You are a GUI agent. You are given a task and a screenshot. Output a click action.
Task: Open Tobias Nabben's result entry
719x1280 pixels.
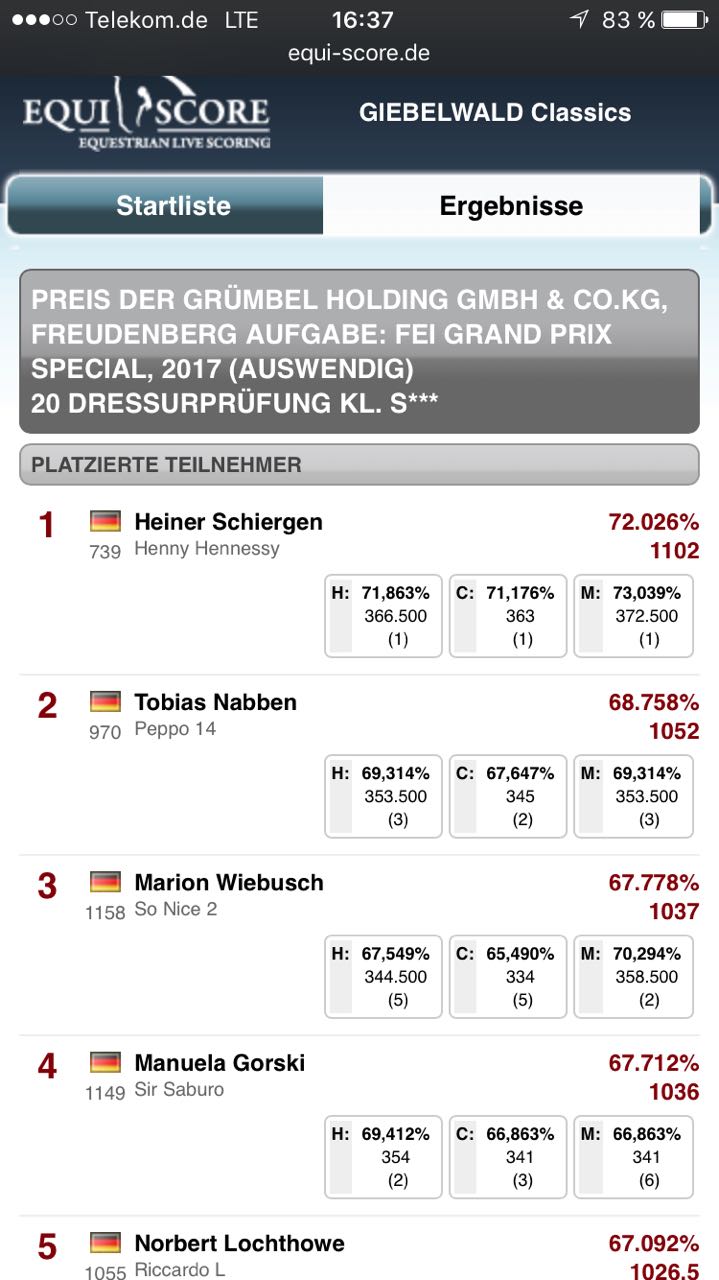click(x=359, y=765)
